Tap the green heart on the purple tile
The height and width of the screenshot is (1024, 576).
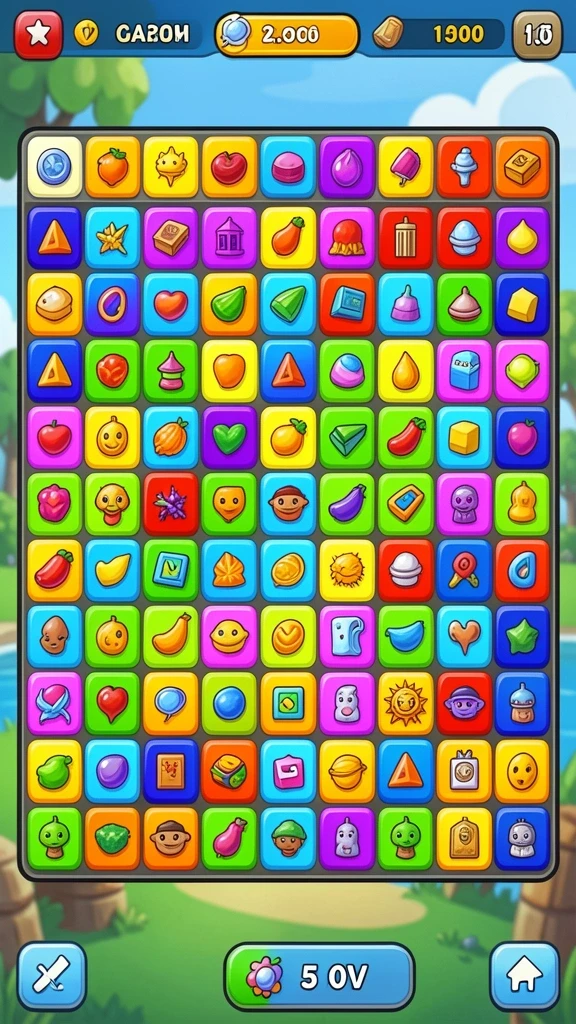point(229,437)
